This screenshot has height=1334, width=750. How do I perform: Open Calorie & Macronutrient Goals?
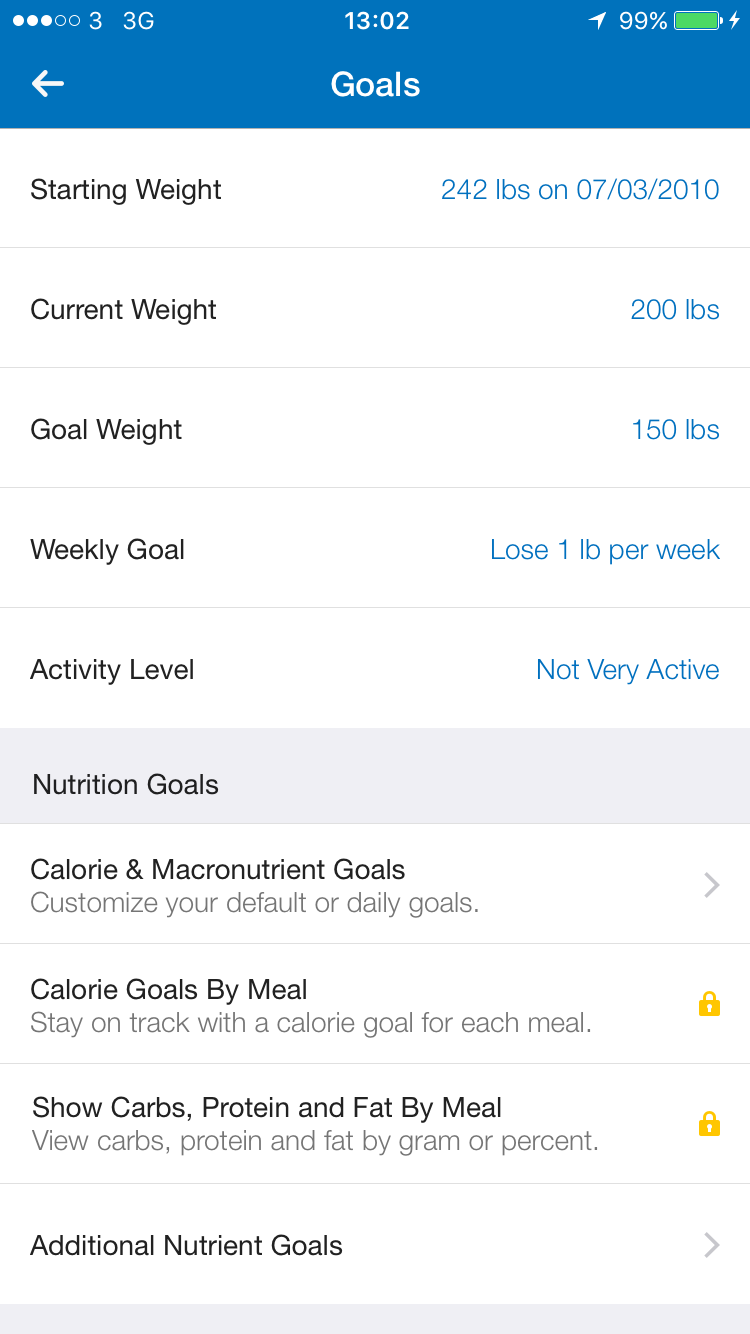pos(375,884)
